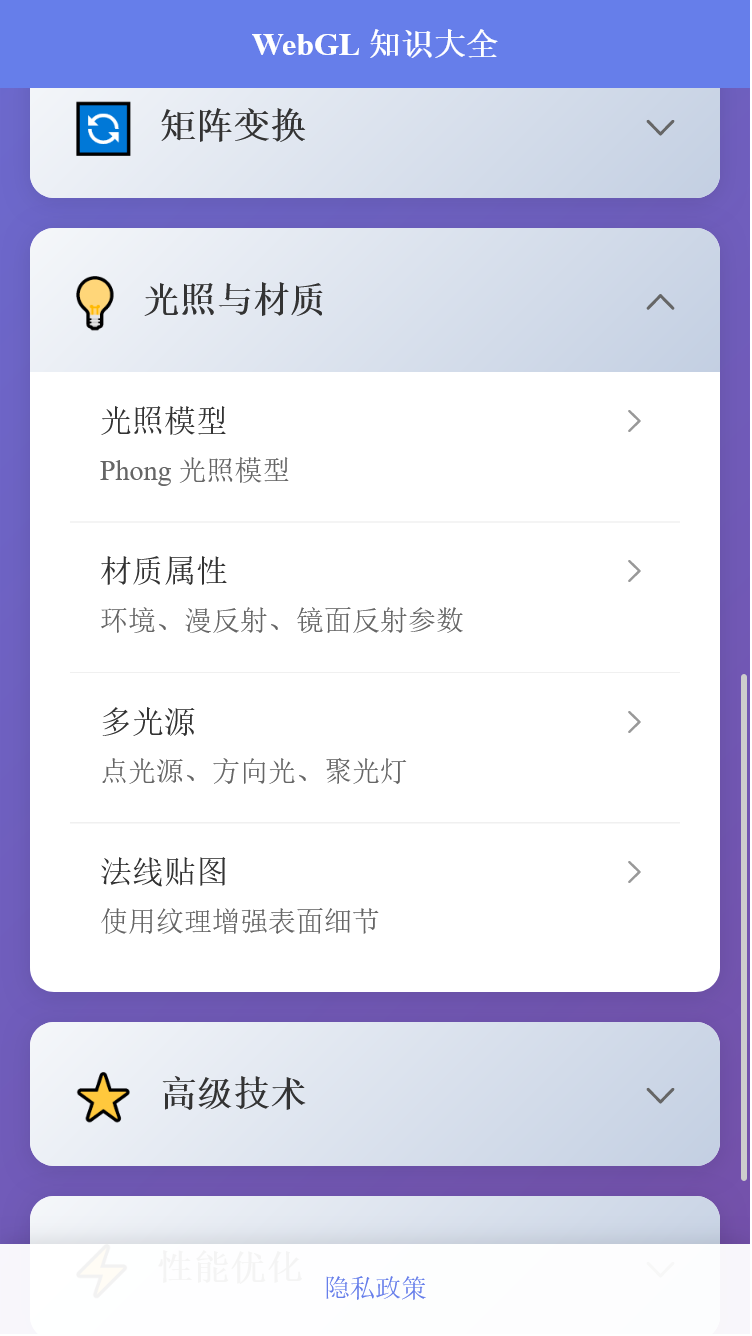Open the 隐私政策 link
The height and width of the screenshot is (1336, 752).
pos(375,1289)
